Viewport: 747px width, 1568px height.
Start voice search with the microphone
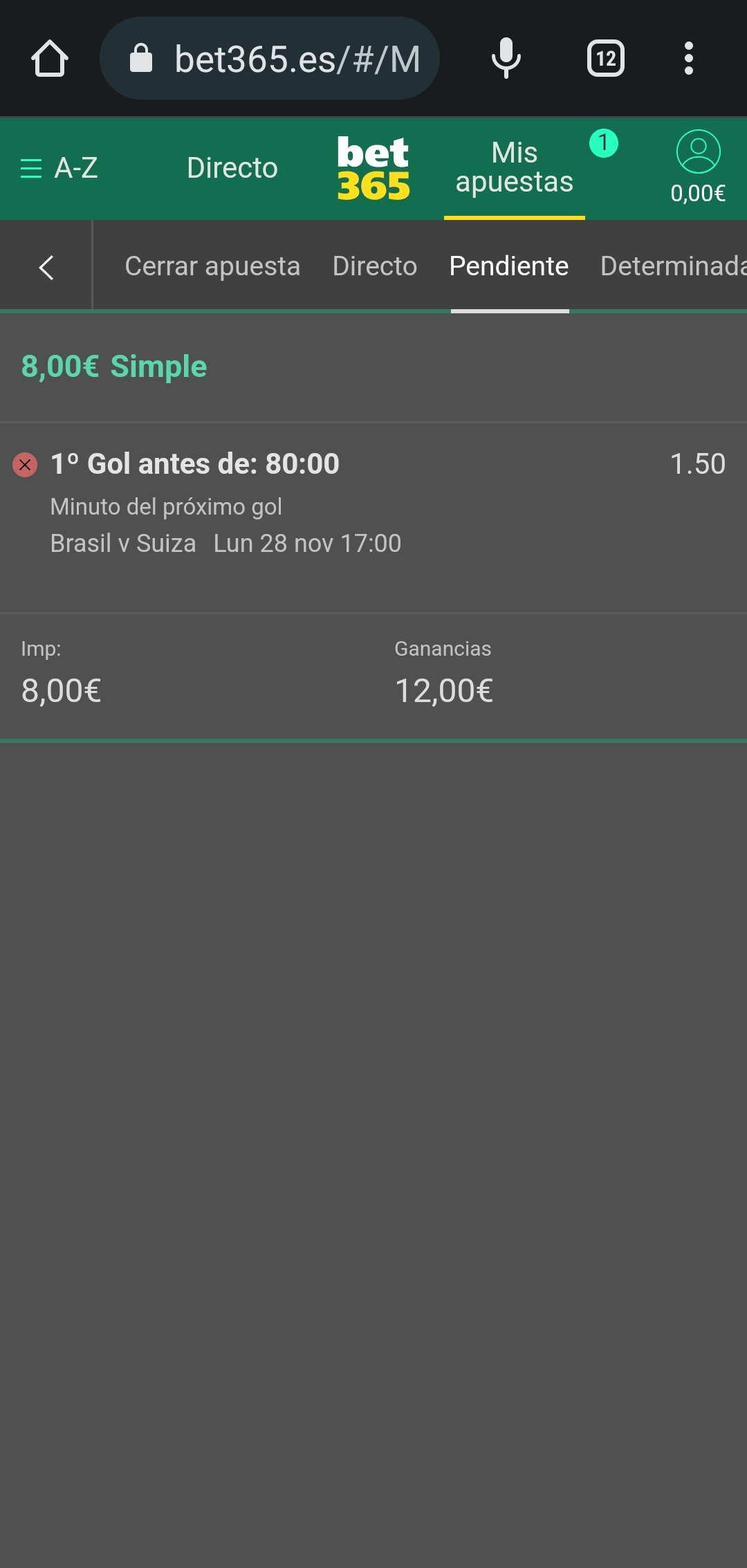coord(506,59)
